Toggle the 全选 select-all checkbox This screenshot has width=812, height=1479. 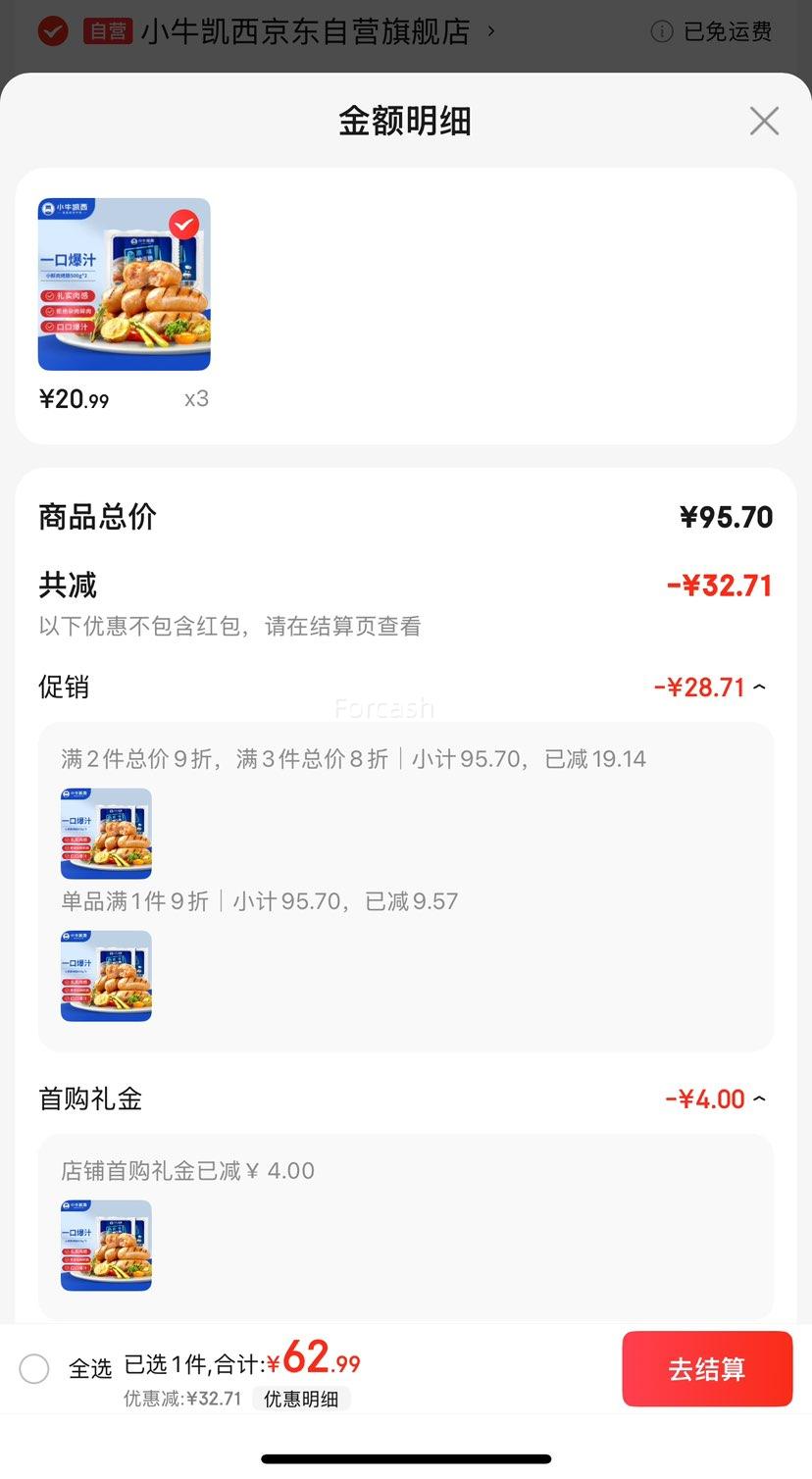(x=34, y=1369)
